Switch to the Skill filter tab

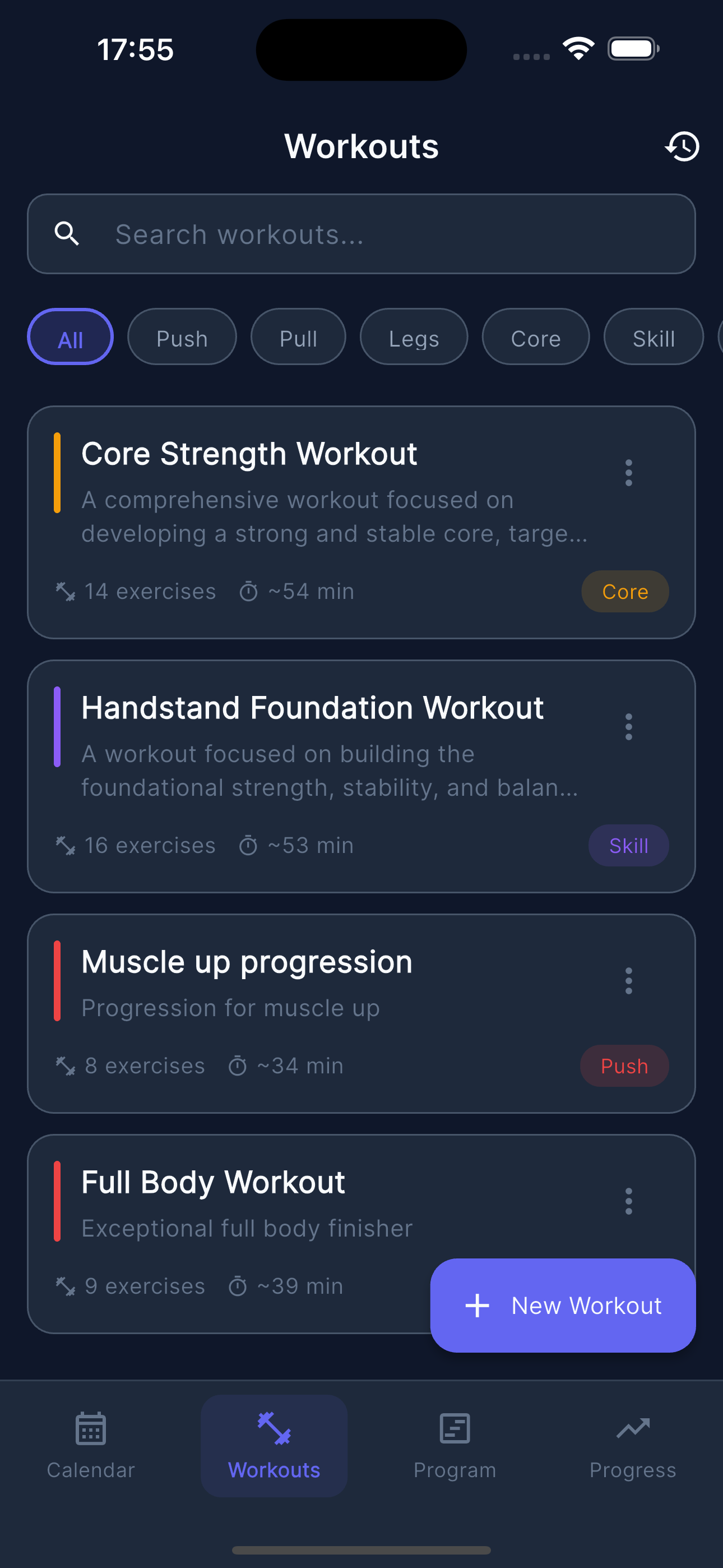click(653, 336)
